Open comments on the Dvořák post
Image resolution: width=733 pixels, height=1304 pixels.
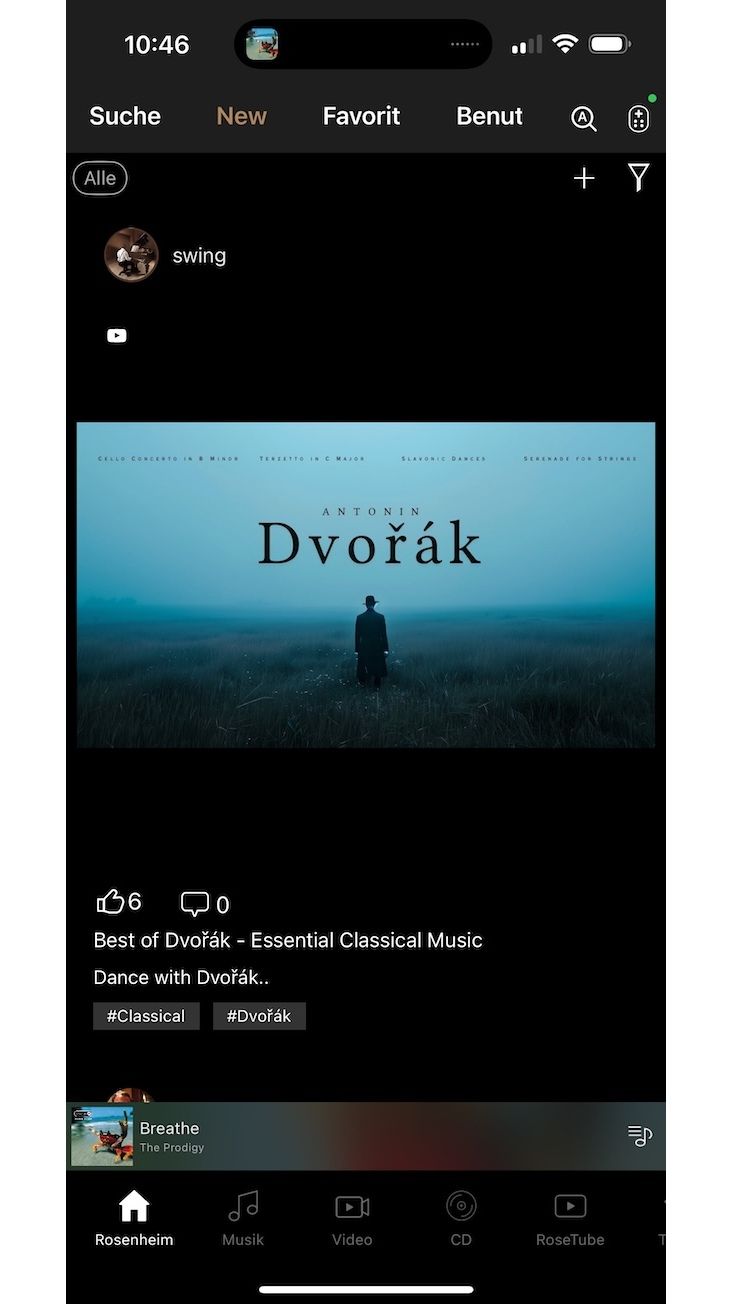[195, 904]
